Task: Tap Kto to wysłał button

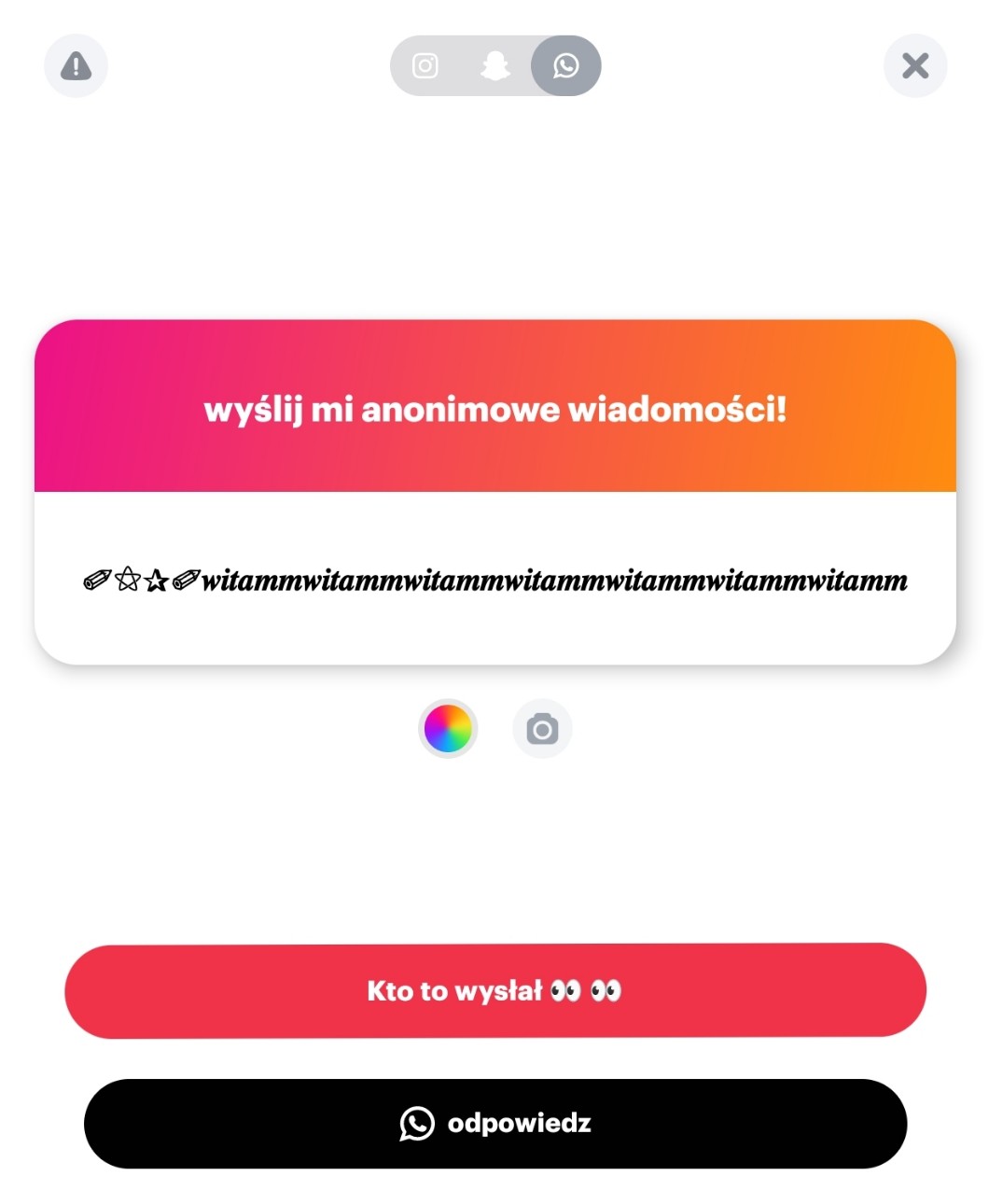Action: [494, 990]
